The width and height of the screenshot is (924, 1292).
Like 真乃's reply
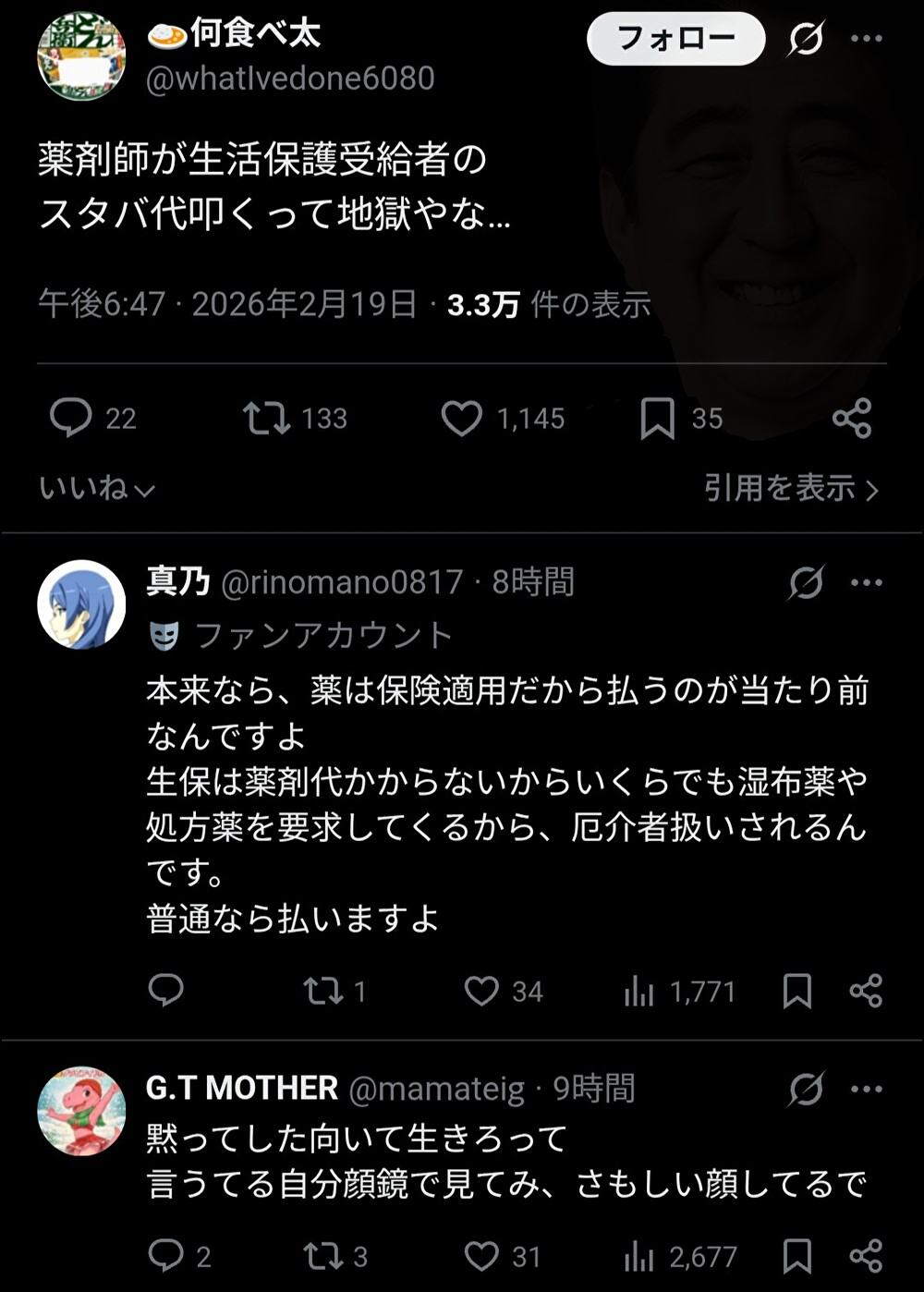point(481,991)
